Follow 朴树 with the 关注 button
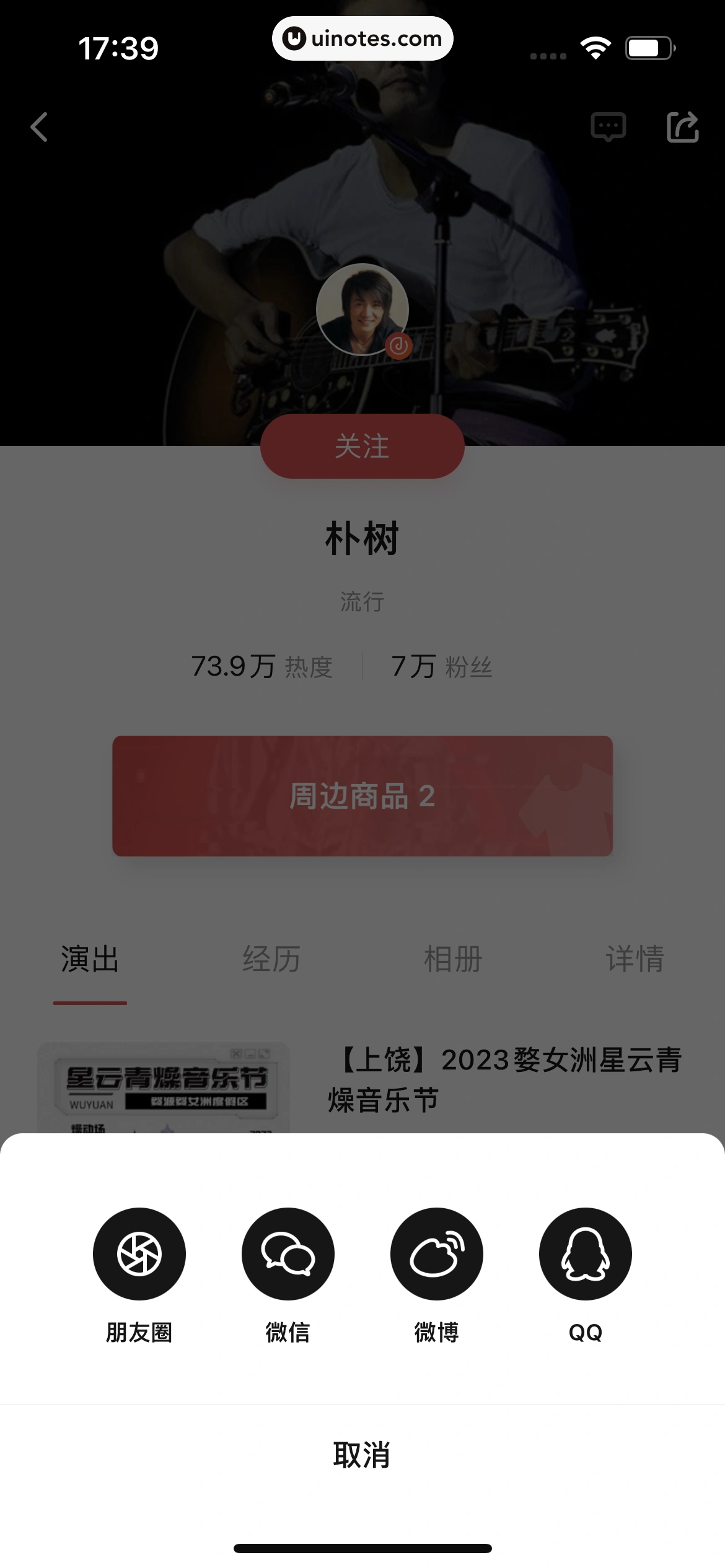This screenshot has width=725, height=1568. [362, 447]
